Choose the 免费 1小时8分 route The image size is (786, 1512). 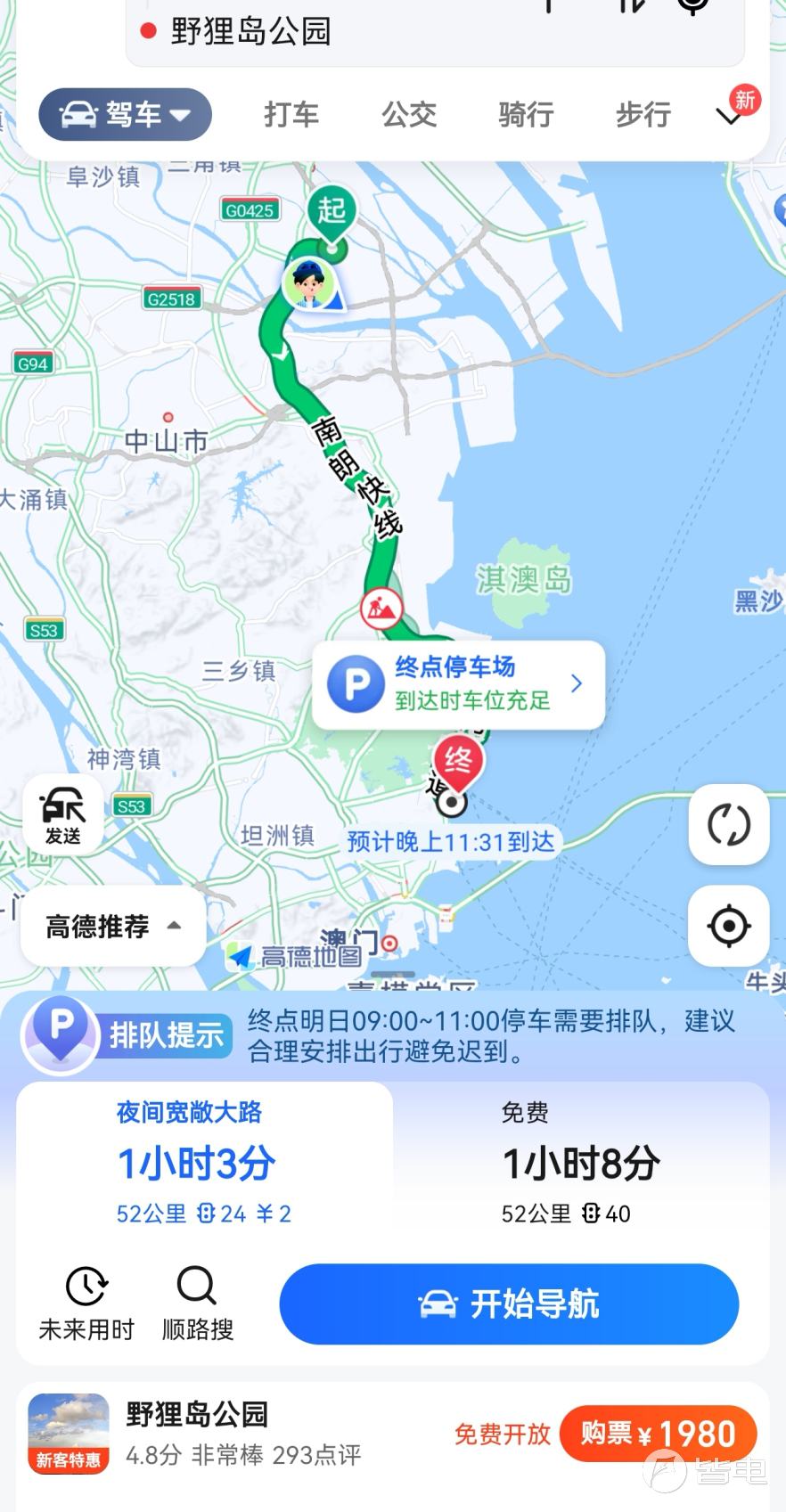(x=581, y=1164)
